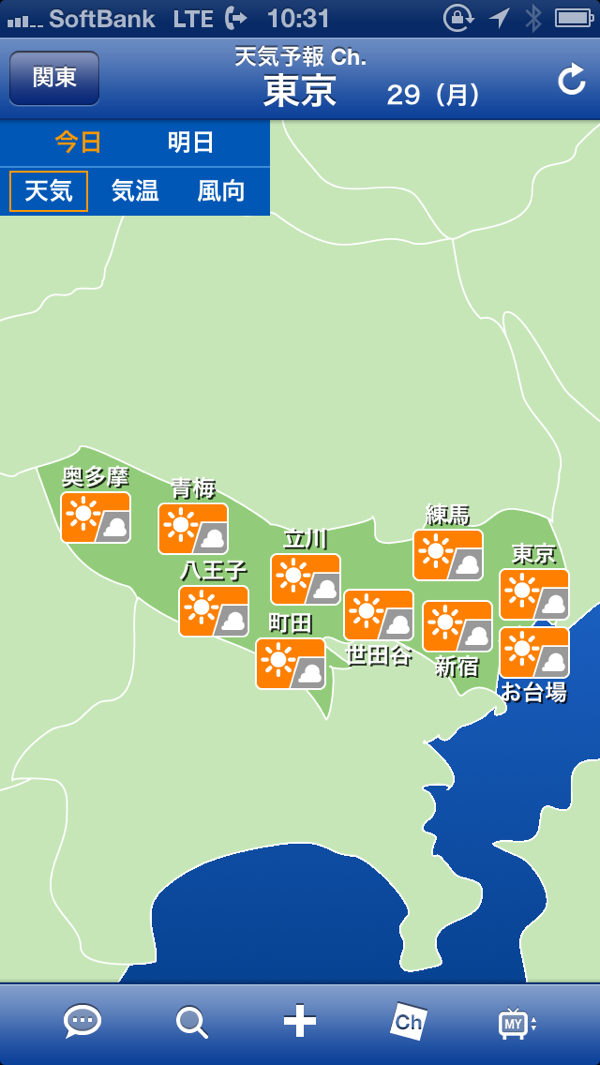The width and height of the screenshot is (600, 1065).
Task: Switch to 明日 forecast
Action: (x=190, y=142)
